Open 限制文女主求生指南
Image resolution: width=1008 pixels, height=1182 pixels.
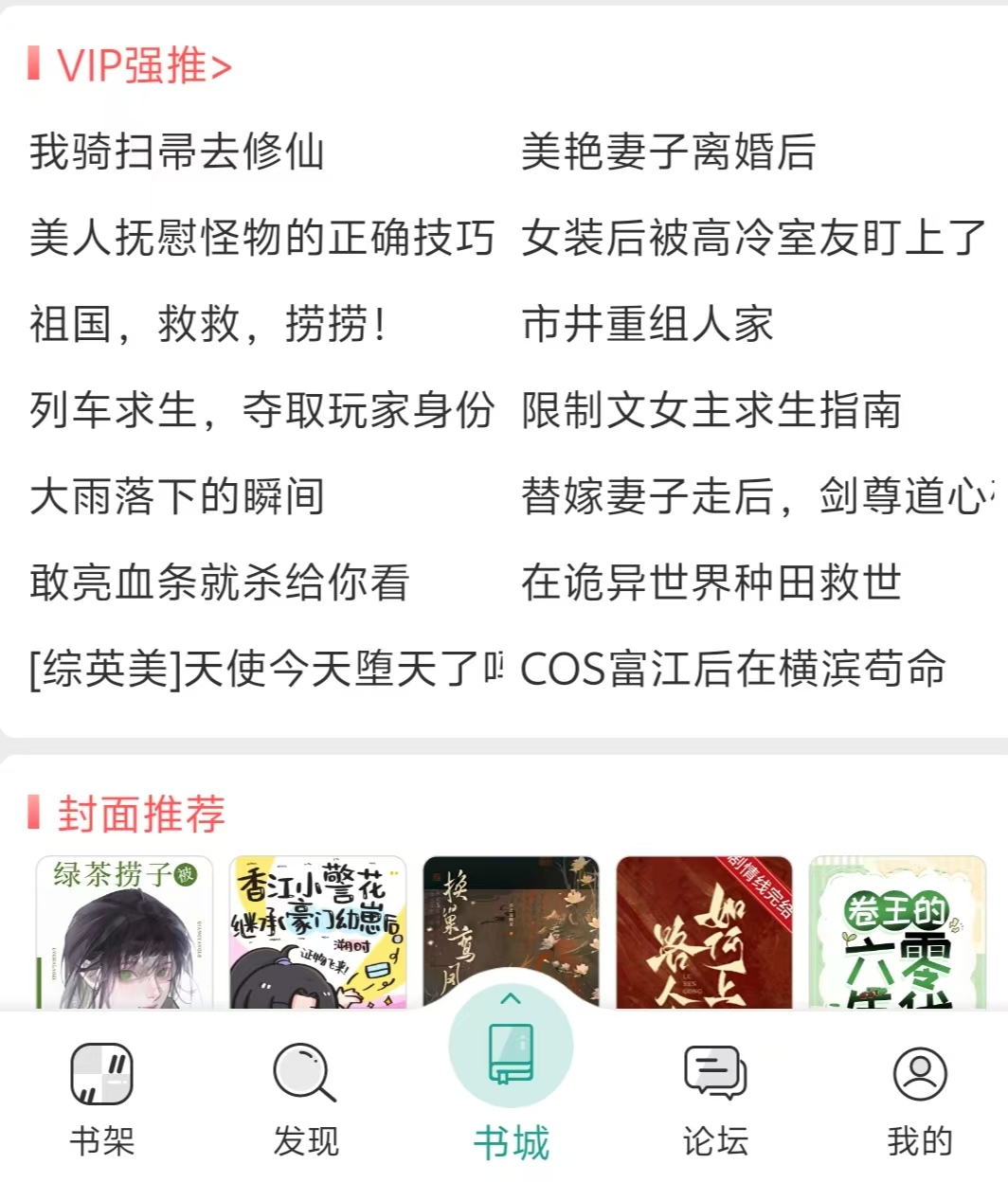[711, 410]
